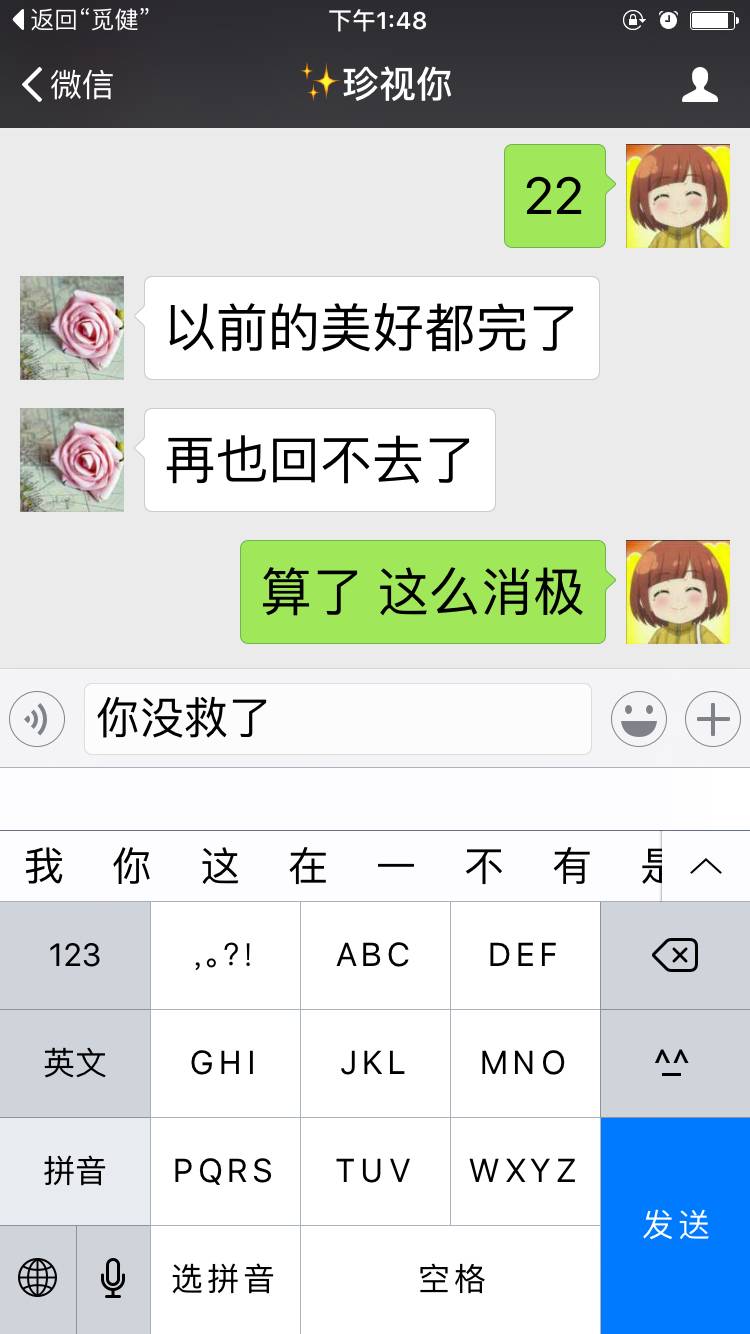The height and width of the screenshot is (1334, 750).
Task: Tap the rose avatar beside 以前的美好都完了
Action: coord(72,328)
